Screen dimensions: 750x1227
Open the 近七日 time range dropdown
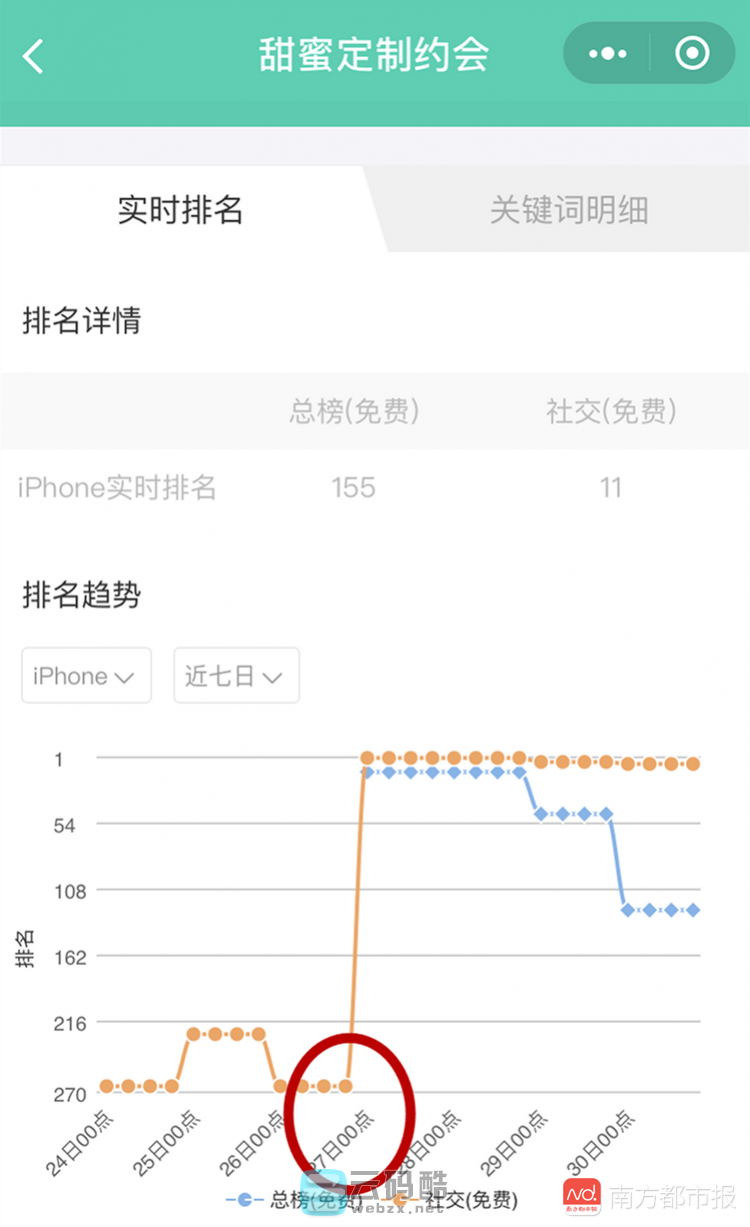point(236,676)
